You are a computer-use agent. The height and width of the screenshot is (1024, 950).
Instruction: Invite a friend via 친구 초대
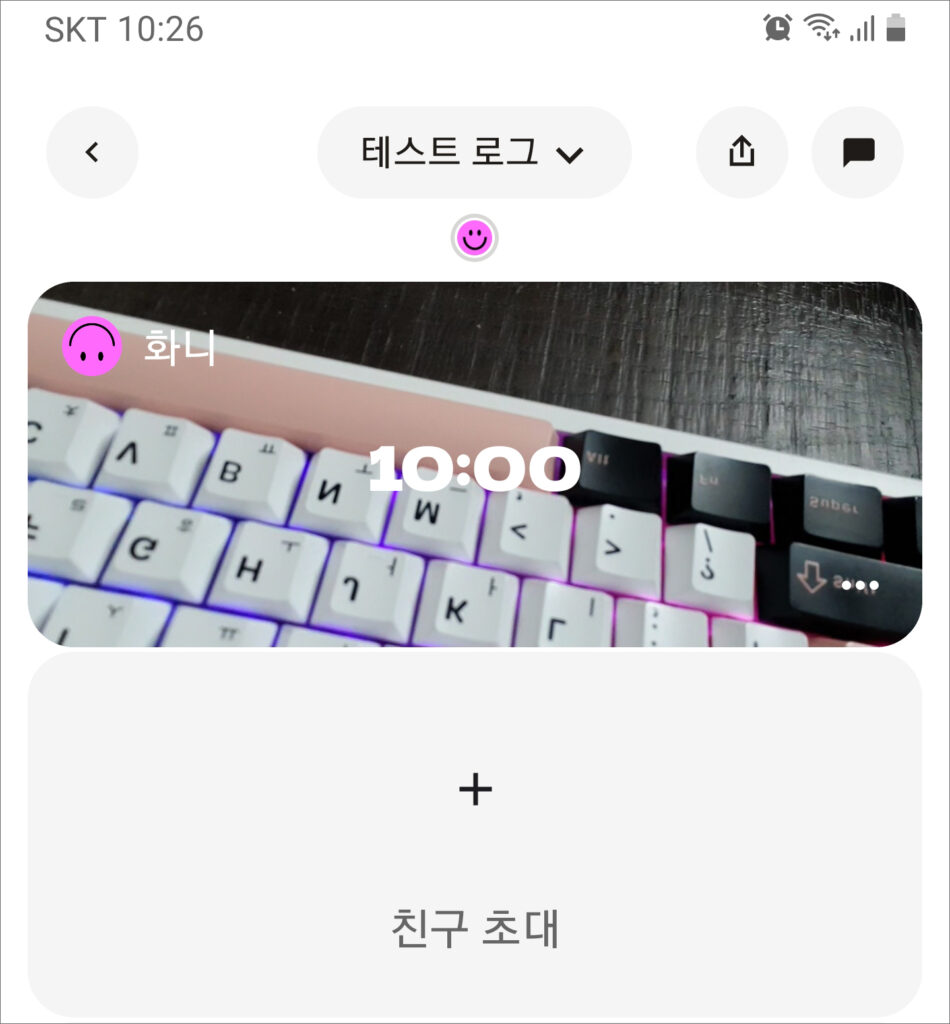tap(475, 833)
